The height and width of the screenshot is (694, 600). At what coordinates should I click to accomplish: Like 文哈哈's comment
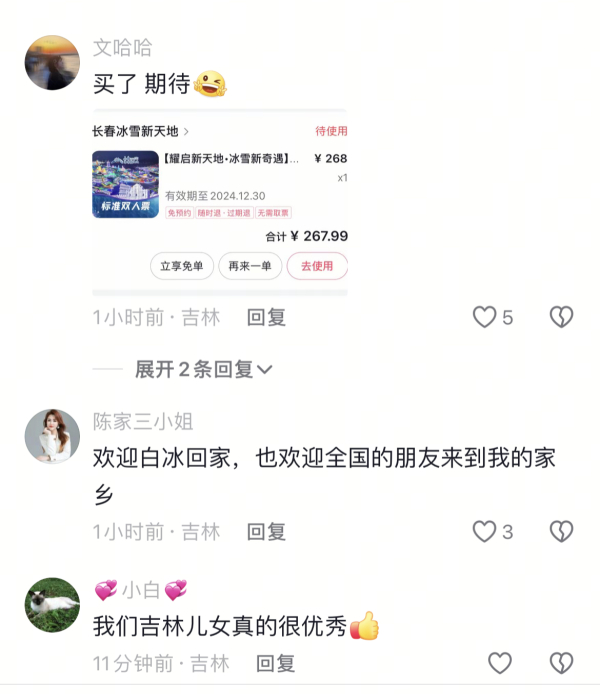click(x=485, y=317)
